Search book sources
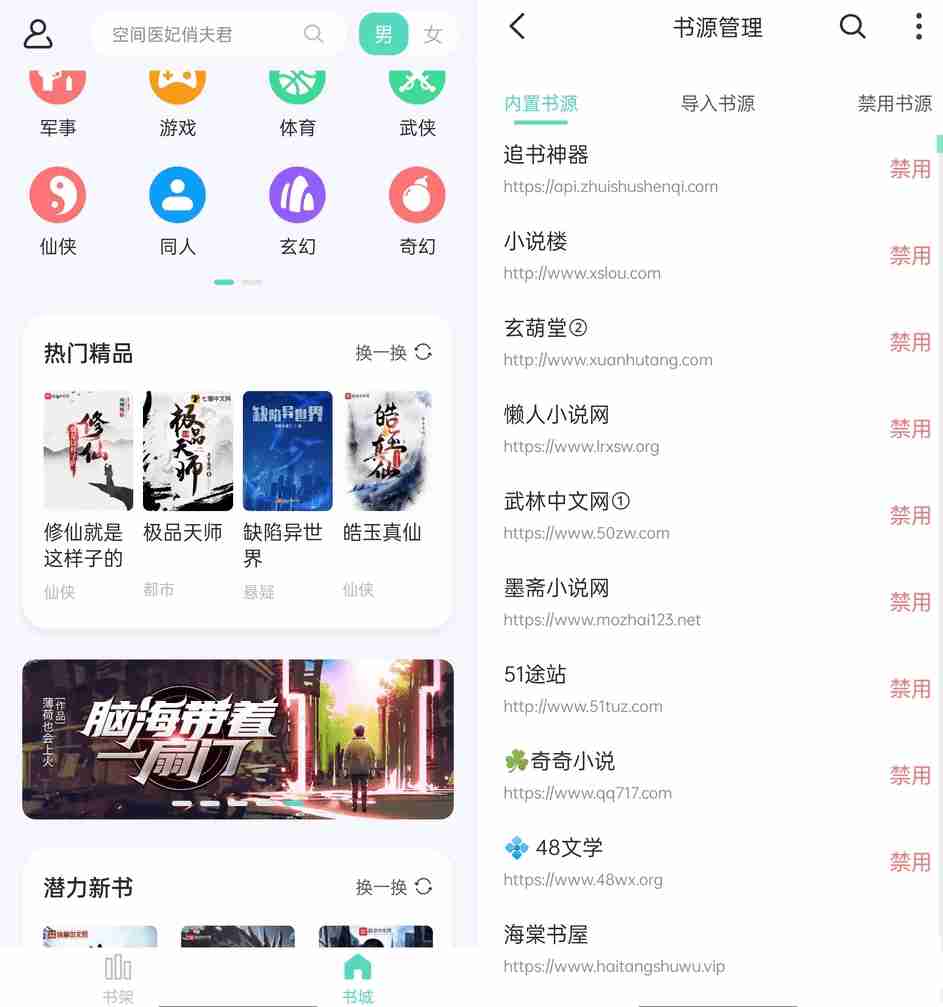Image resolution: width=943 pixels, height=1007 pixels. pos(852,27)
